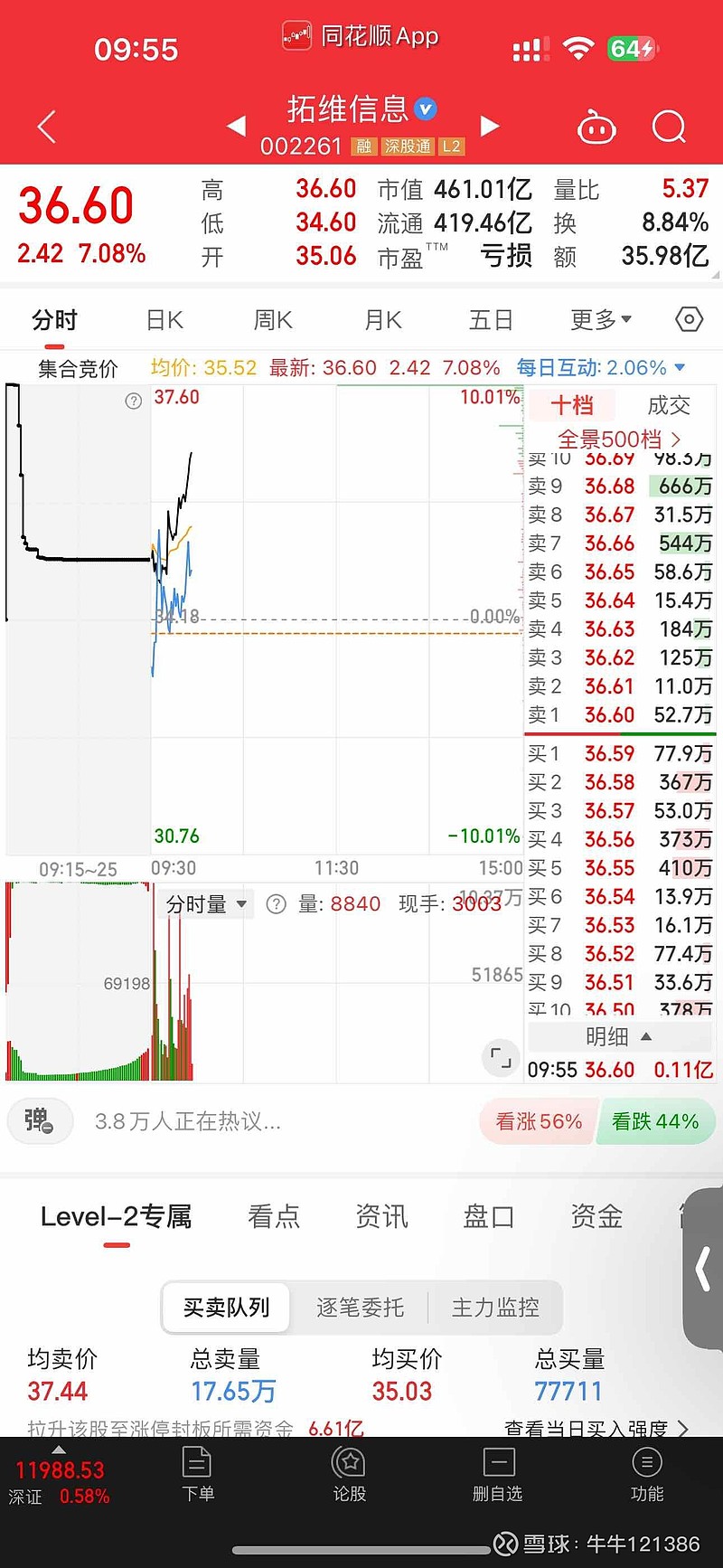Image resolution: width=723 pixels, height=1568 pixels.
Task: Show the 五日 chart tab
Action: 491,320
